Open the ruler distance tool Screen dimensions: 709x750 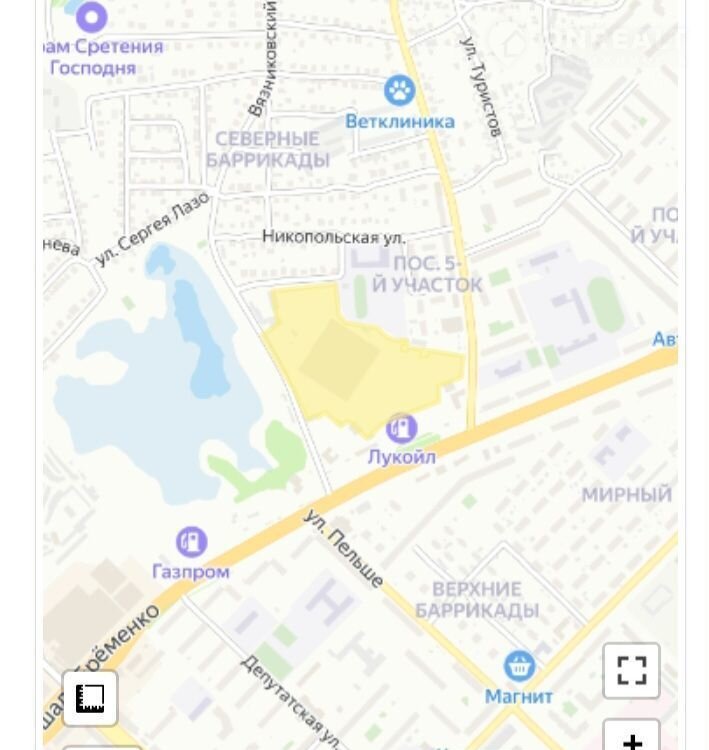tap(90, 697)
